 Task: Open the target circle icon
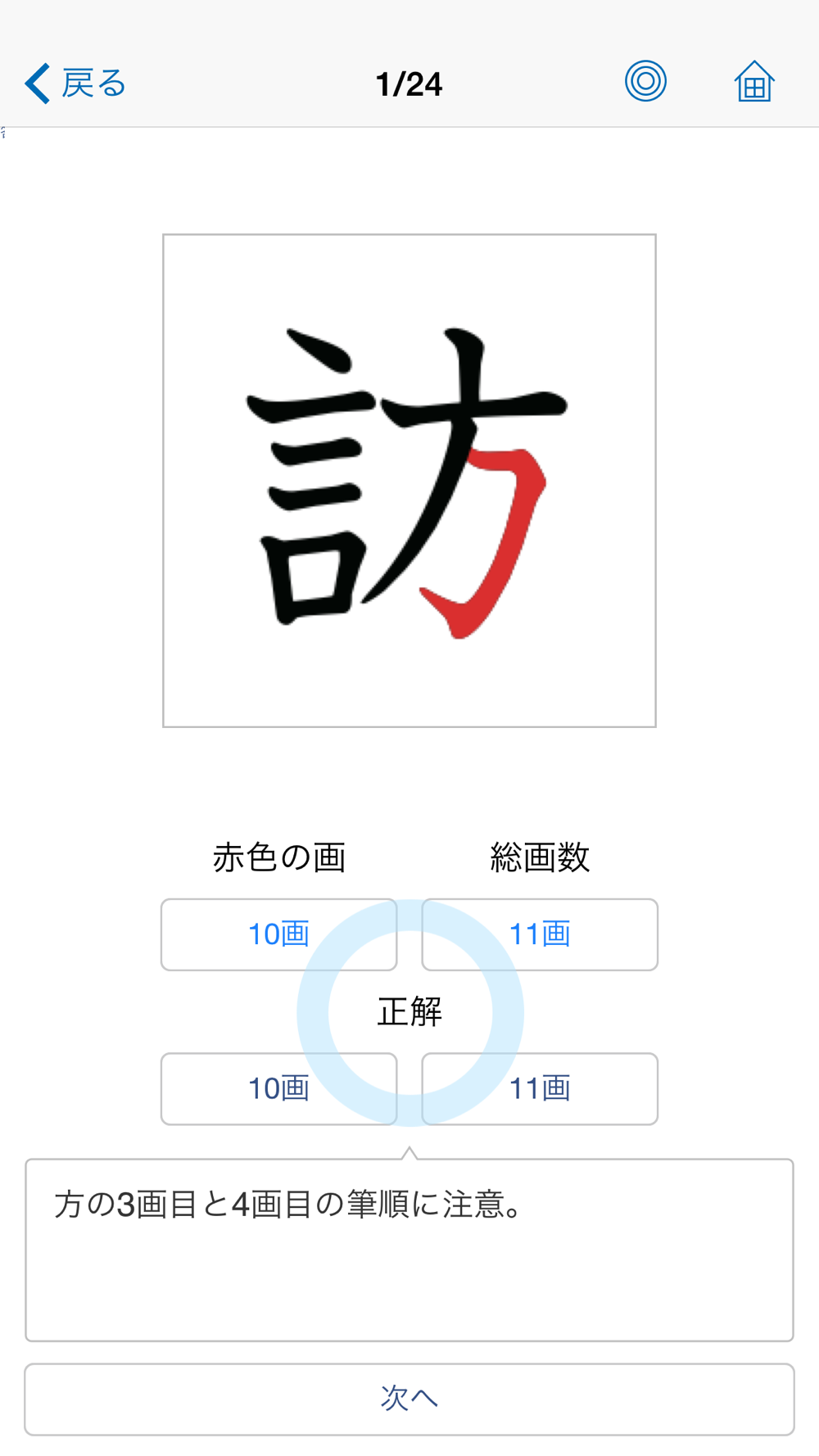pos(645,81)
